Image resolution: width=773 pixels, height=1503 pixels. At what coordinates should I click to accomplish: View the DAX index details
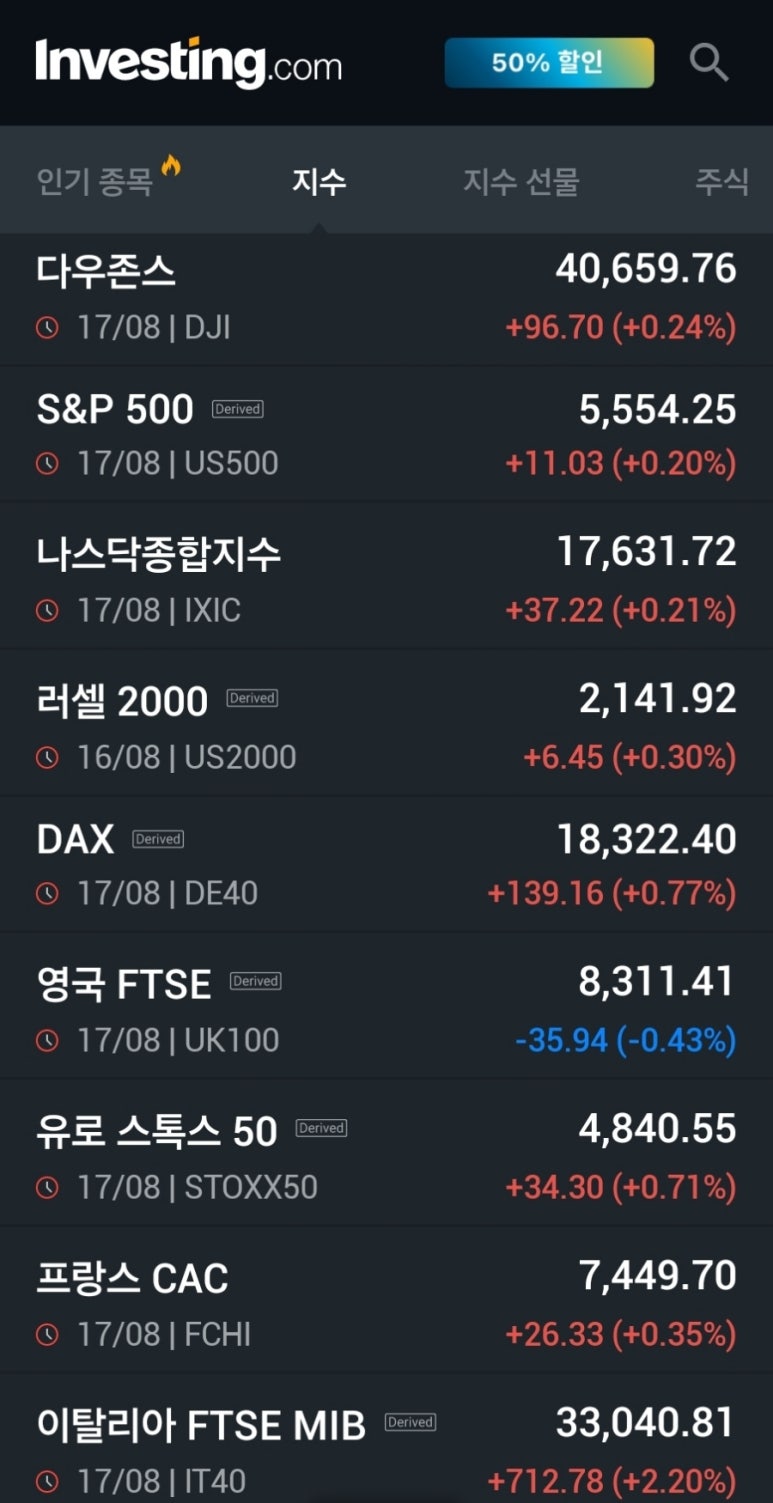pyautogui.click(x=386, y=864)
